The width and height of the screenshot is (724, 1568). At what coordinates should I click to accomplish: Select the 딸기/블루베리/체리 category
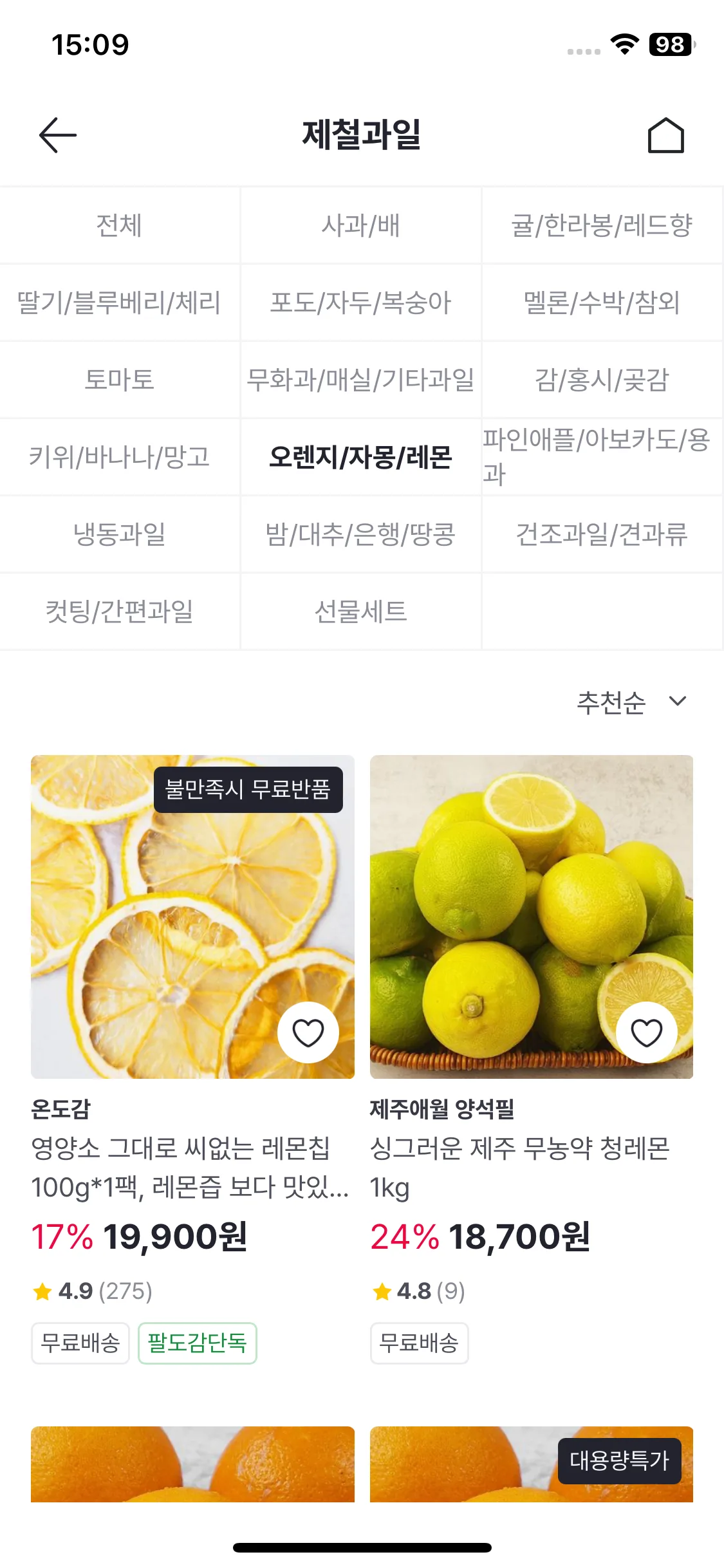(x=120, y=302)
